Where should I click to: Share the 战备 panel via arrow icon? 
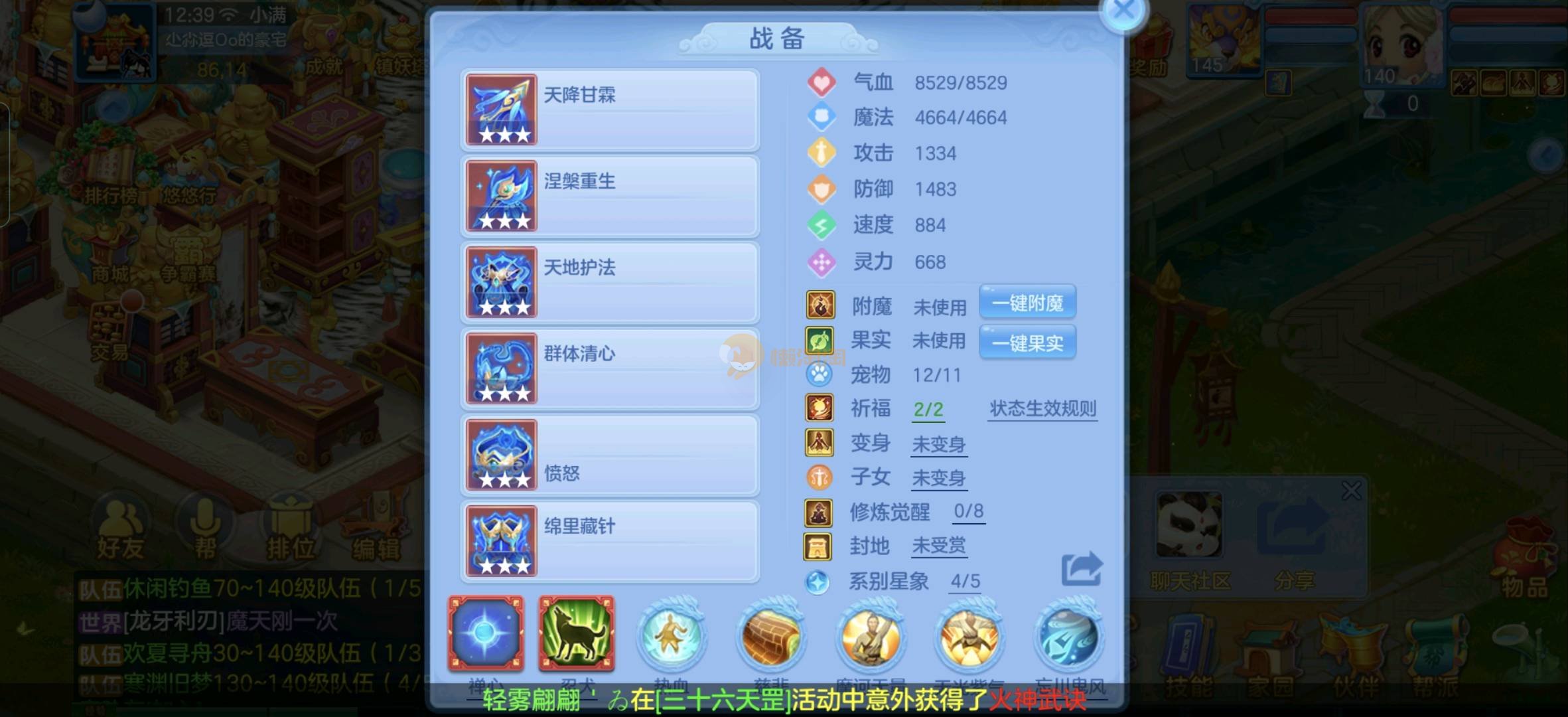1082,569
